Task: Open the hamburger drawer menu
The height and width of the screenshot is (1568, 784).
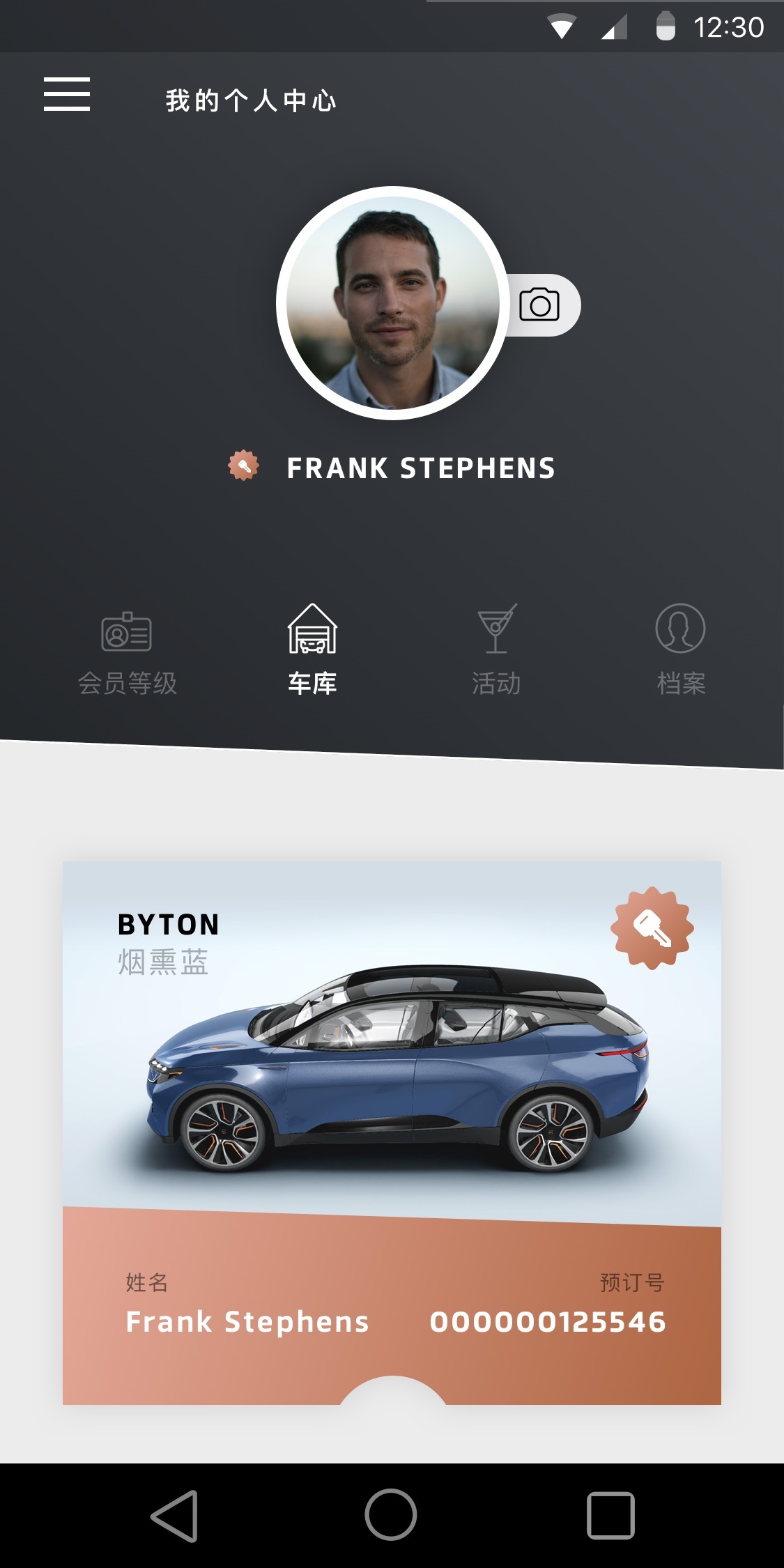Action: 67,94
